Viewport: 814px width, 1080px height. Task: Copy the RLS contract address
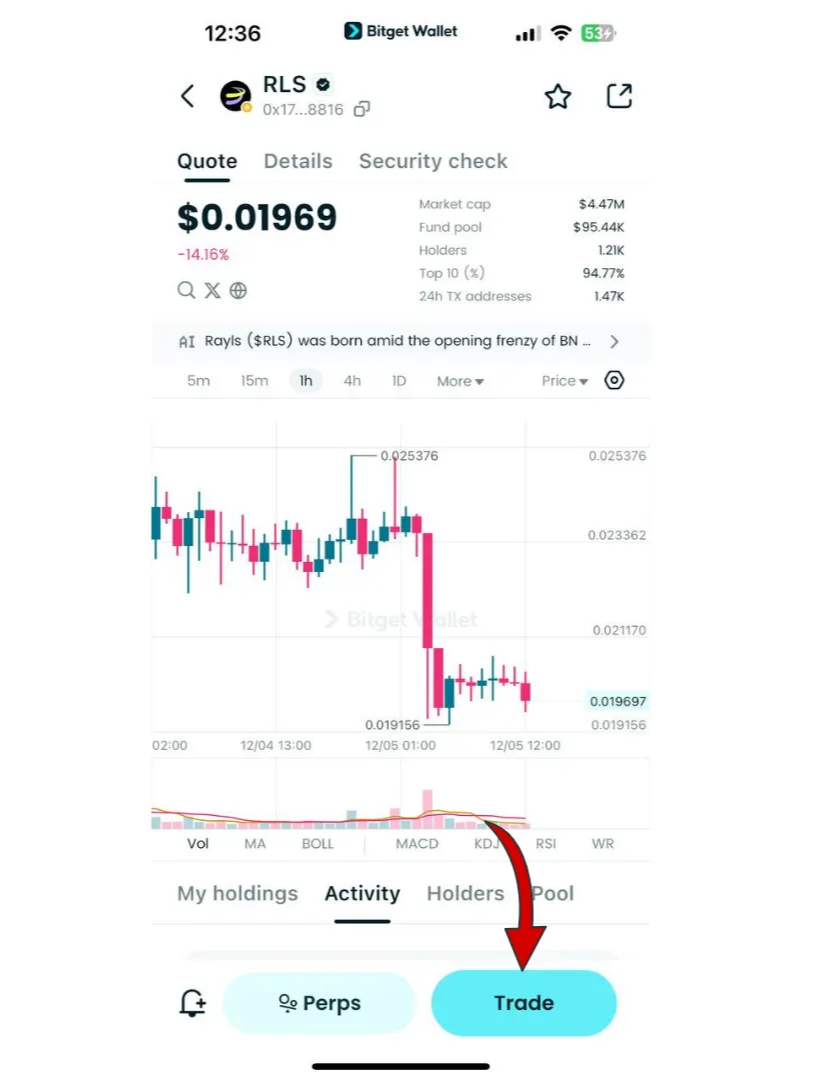point(362,109)
